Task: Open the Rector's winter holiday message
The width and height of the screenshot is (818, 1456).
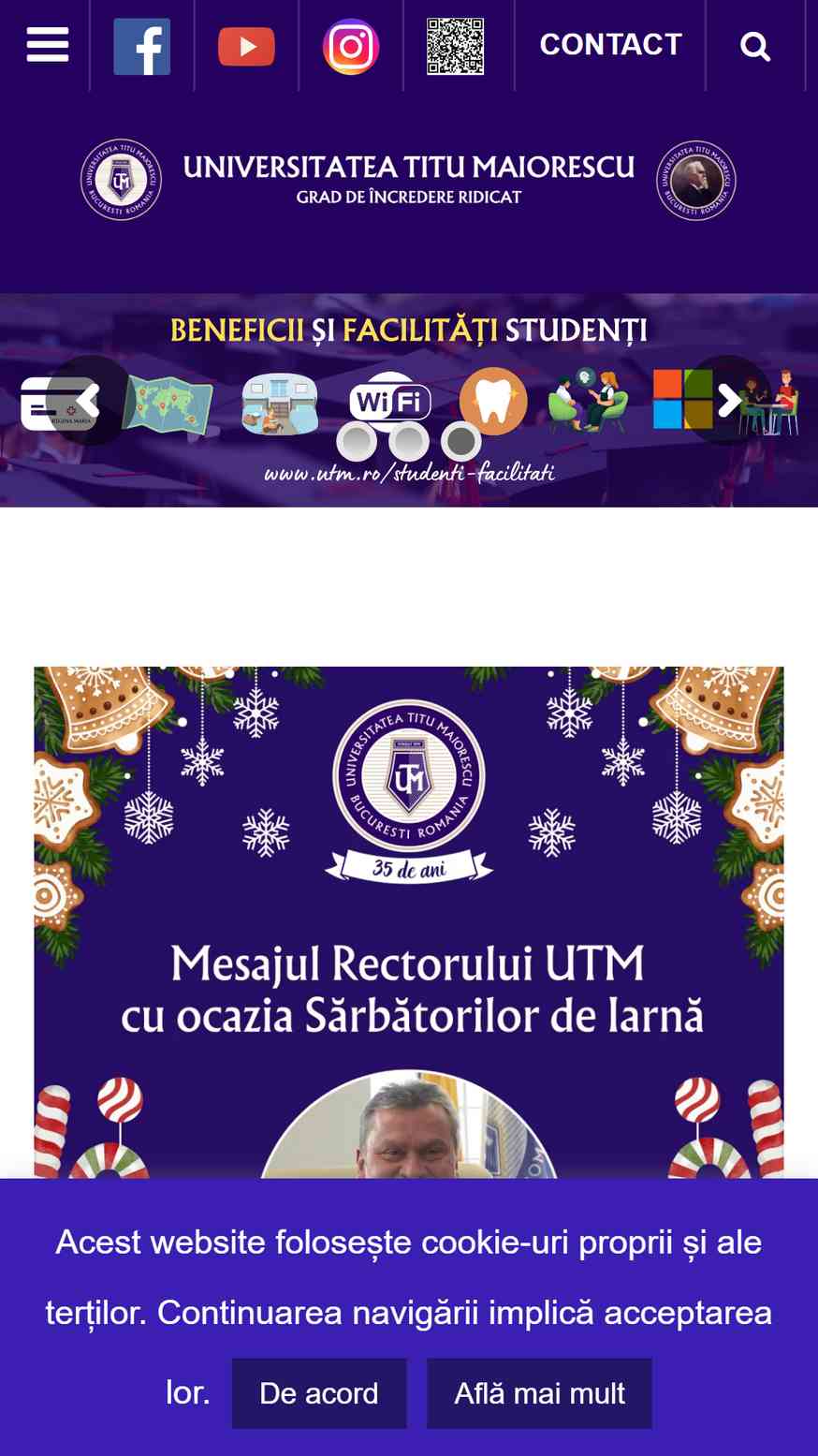Action: pos(409,922)
